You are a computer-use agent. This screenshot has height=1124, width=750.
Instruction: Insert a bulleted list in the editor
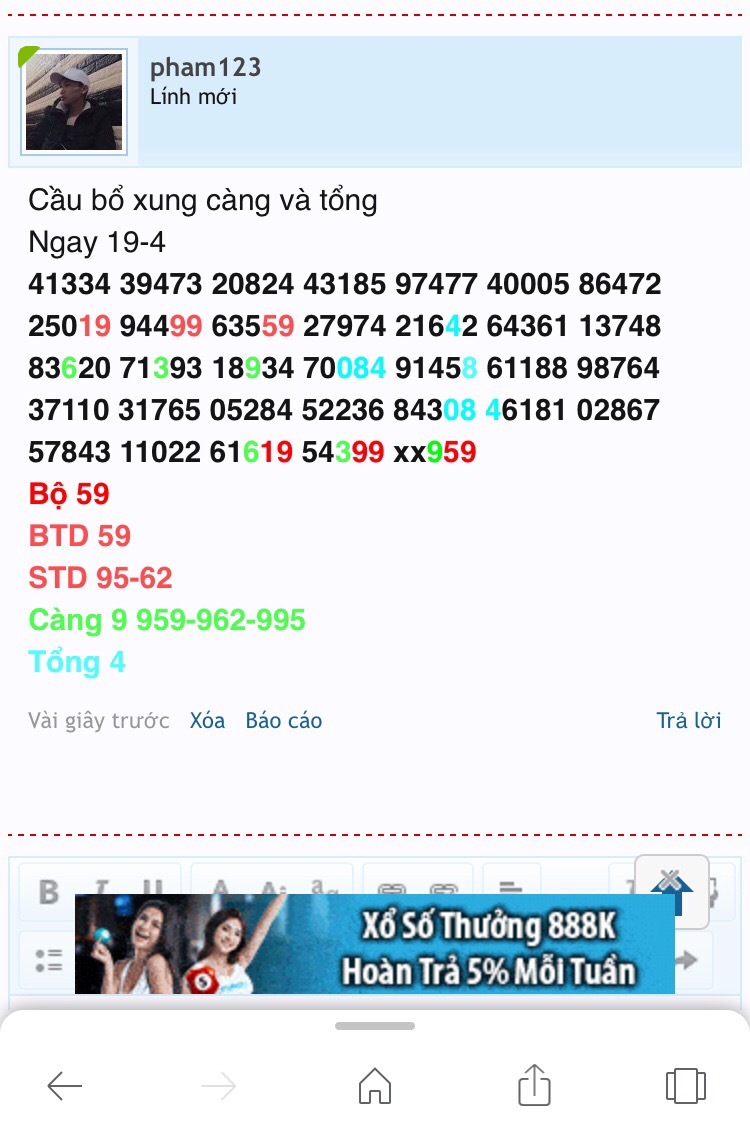48,961
